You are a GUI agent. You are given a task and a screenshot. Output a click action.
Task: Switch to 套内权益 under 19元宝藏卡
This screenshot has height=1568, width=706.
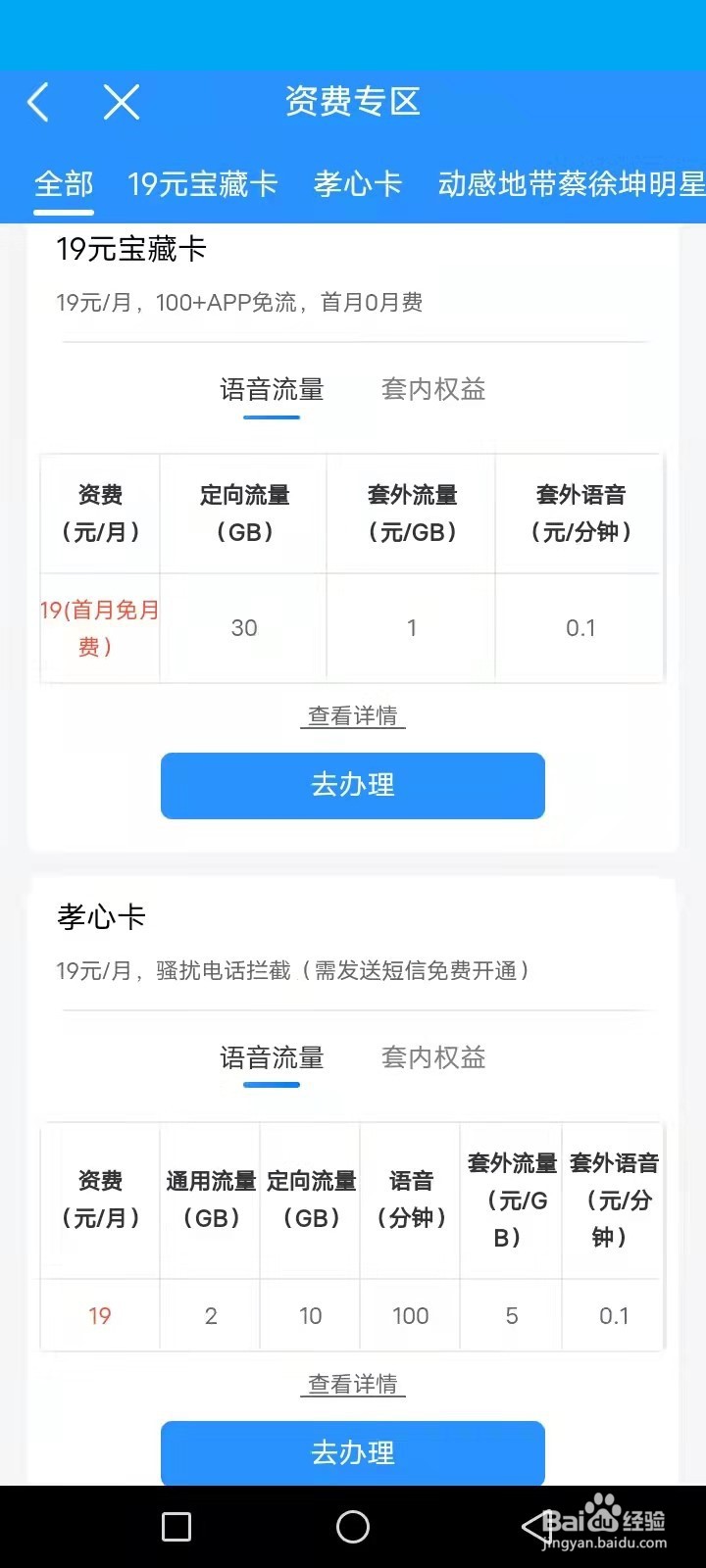[432, 389]
